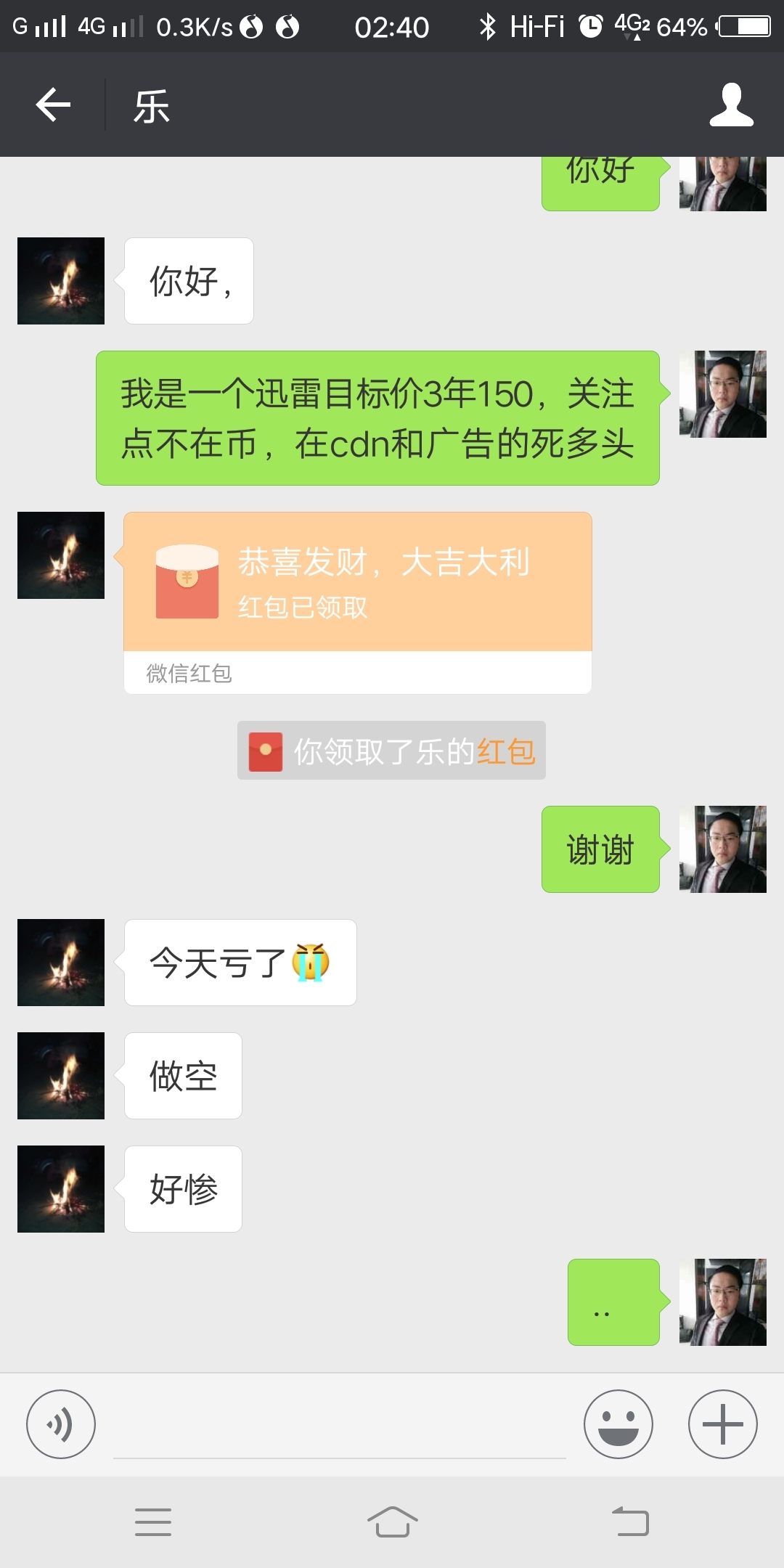Open 乐's avatar next to 今天亏了

(61, 963)
